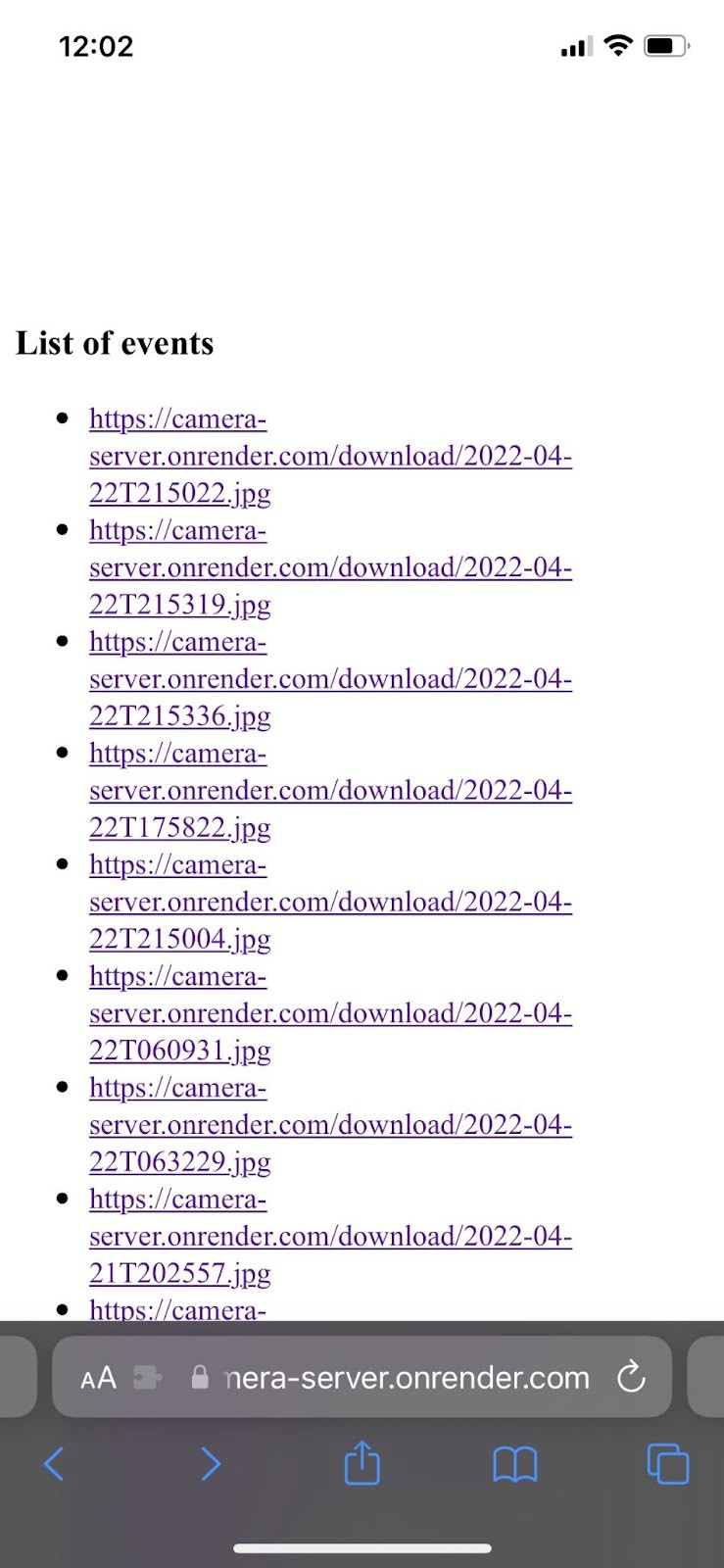Screen dimensions: 724x1568
Task: Go back to the previous page
Action: pos(54,1465)
